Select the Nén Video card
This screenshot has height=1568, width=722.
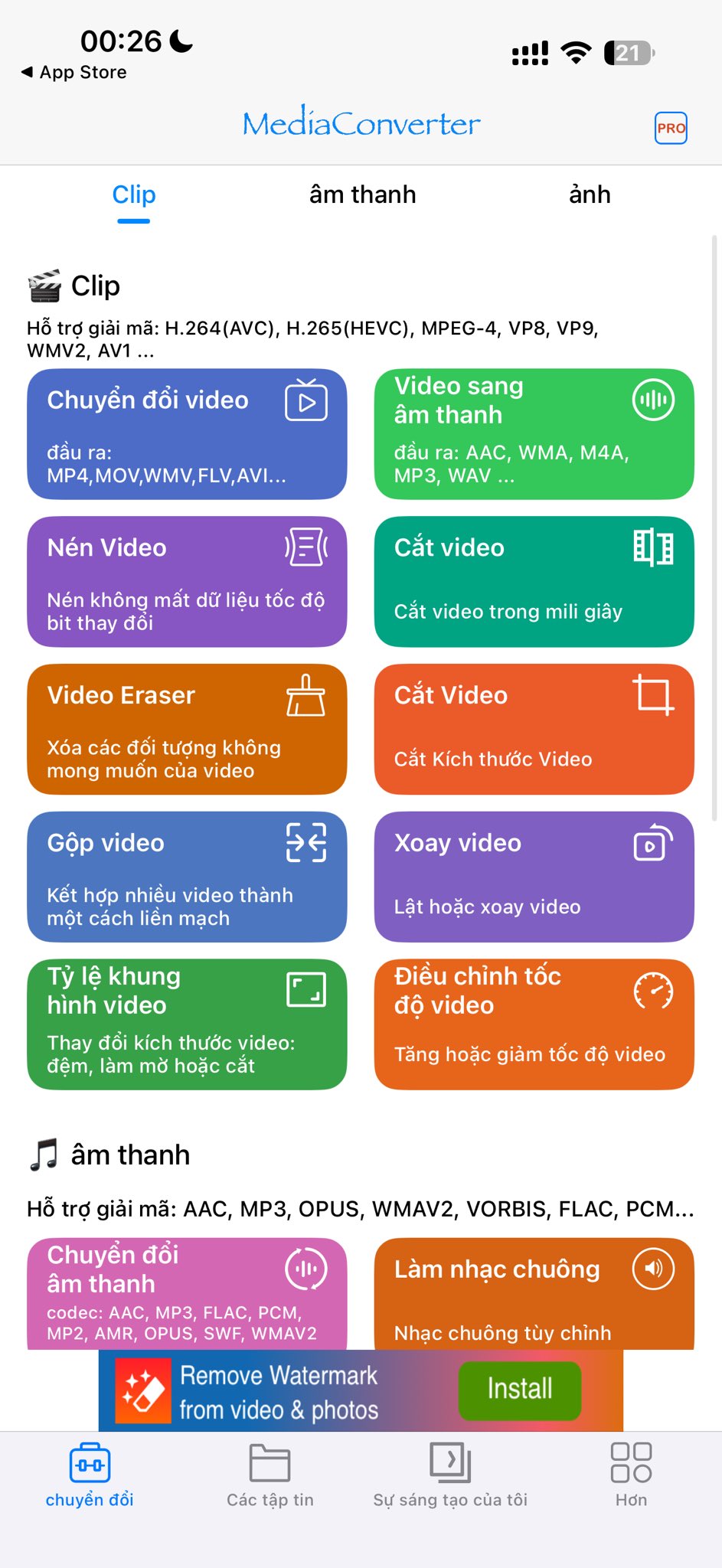coord(187,582)
